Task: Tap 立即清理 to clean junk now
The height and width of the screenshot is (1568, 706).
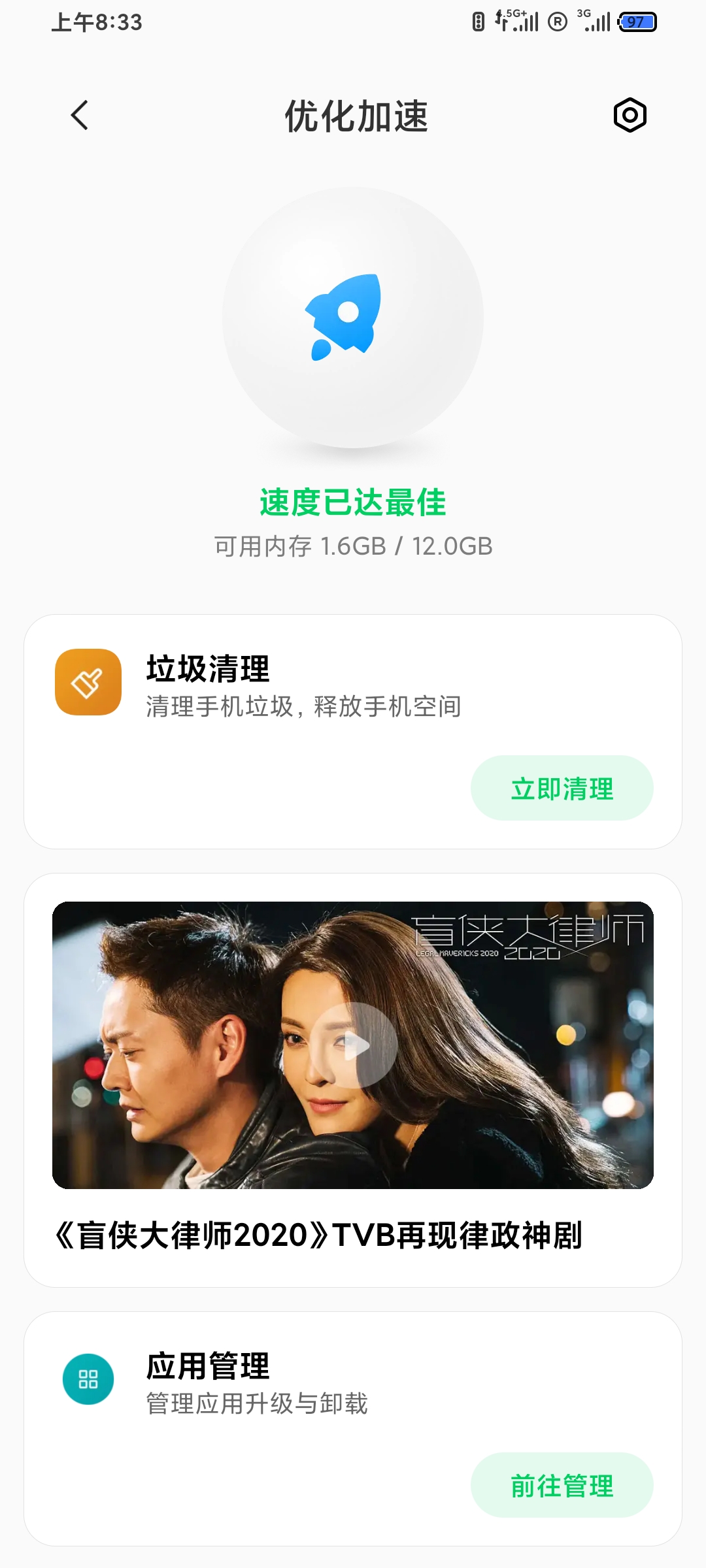Action: (562, 789)
